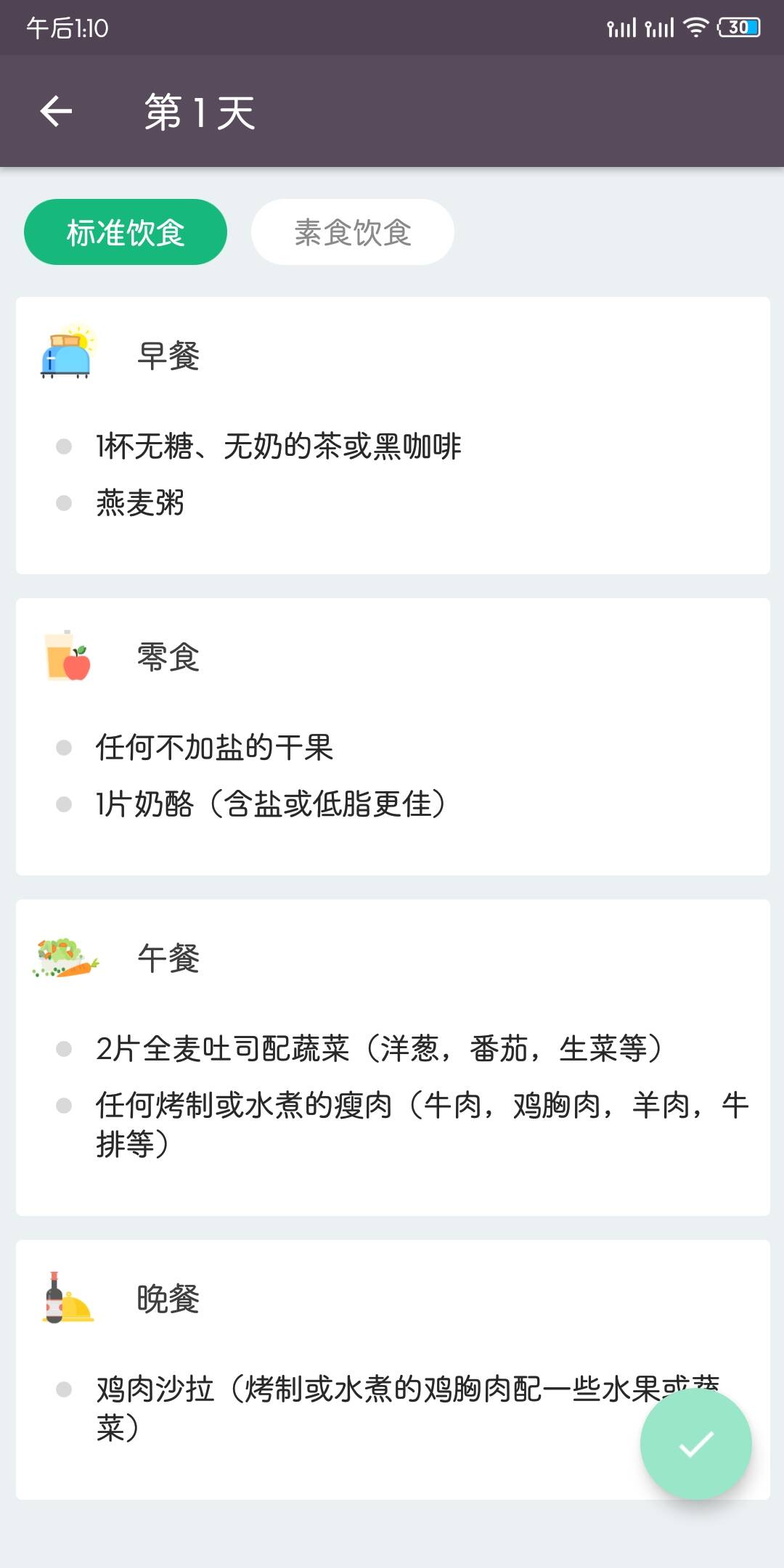The image size is (784, 1568).
Task: Select the 标准饮食 diet tab
Action: [x=126, y=232]
